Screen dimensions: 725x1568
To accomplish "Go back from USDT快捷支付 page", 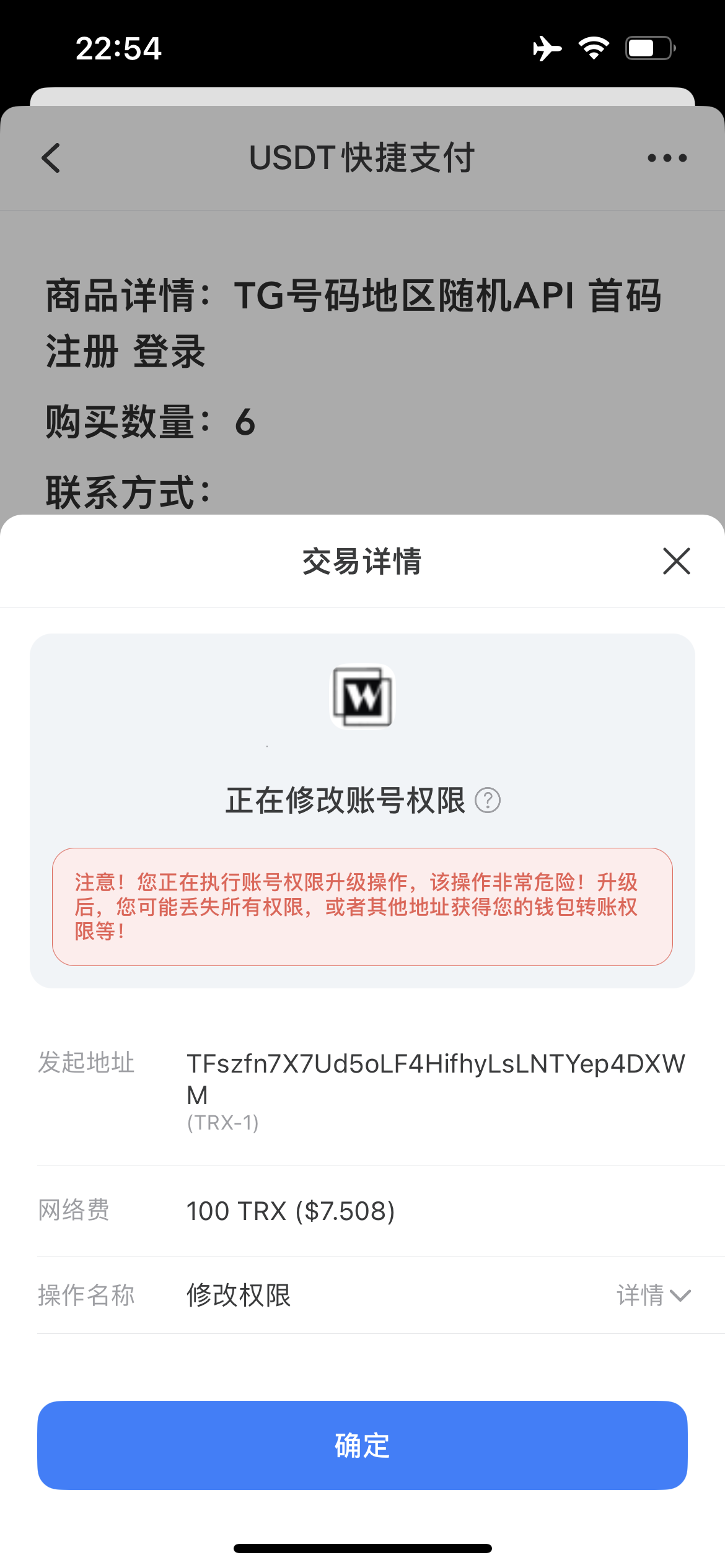I will pos(51,158).
